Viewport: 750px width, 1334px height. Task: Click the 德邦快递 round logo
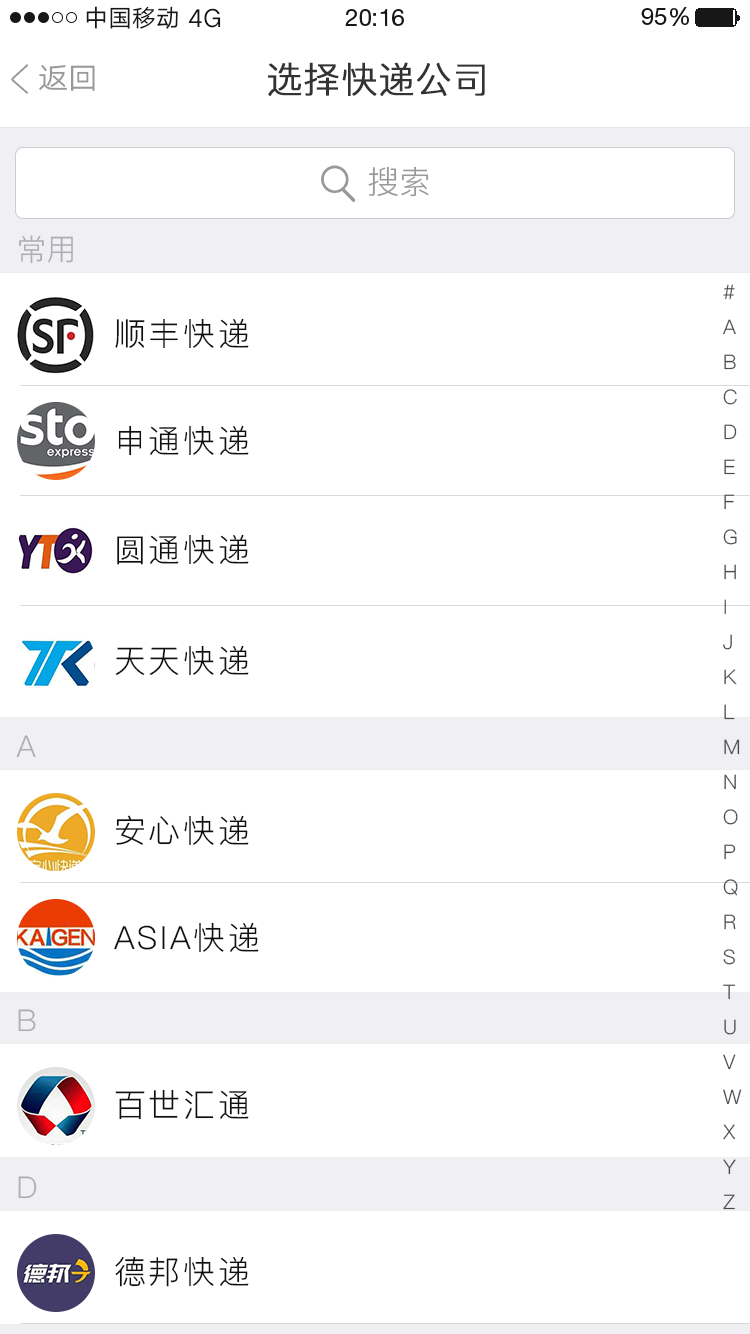[55, 1272]
